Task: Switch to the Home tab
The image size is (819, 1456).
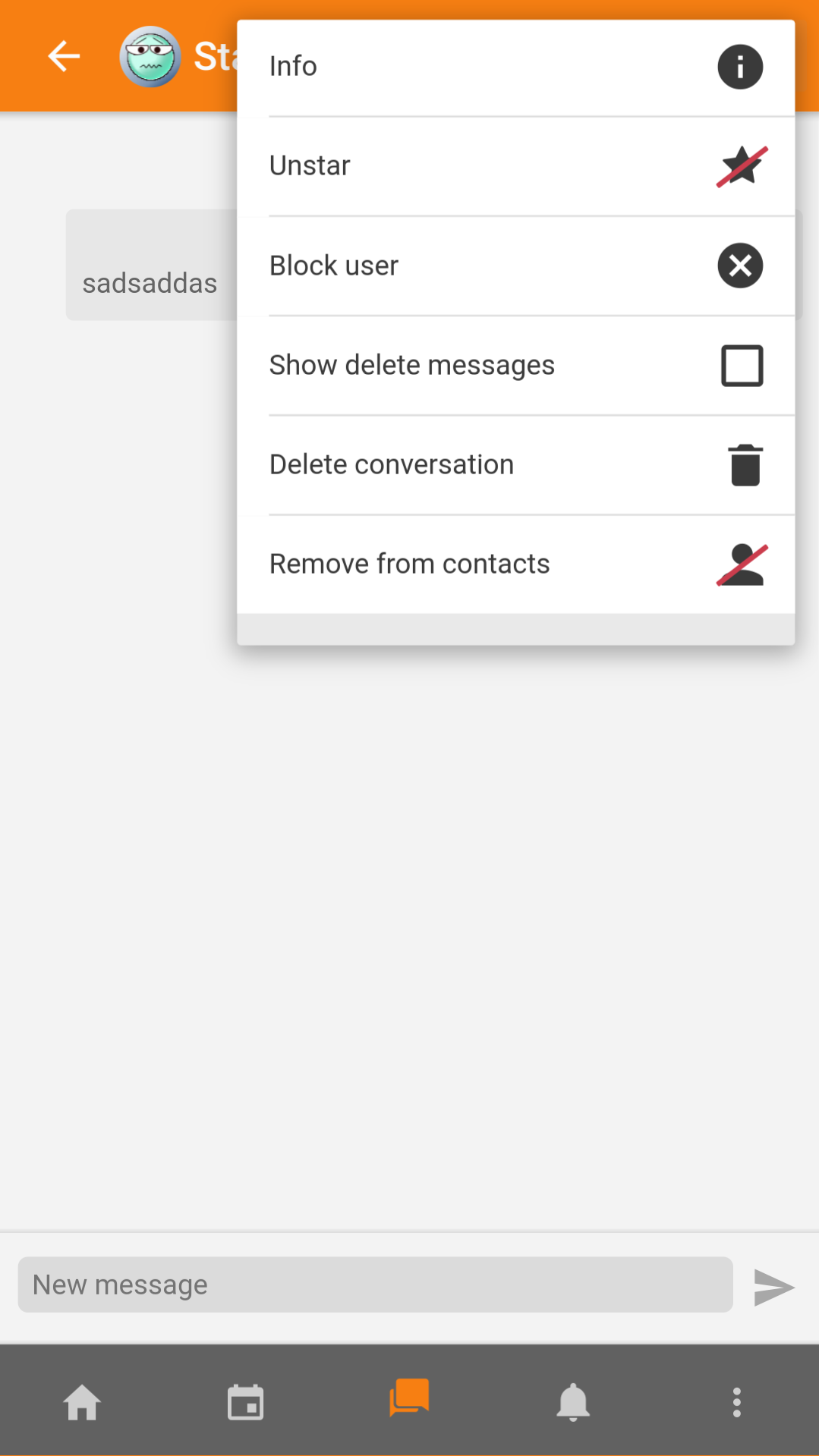Action: [x=82, y=1401]
